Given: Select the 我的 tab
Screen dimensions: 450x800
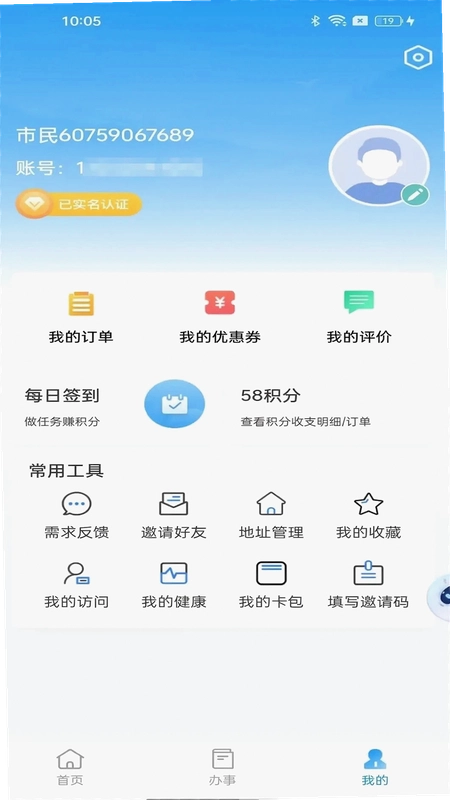Looking at the screenshot, I should 375,767.
